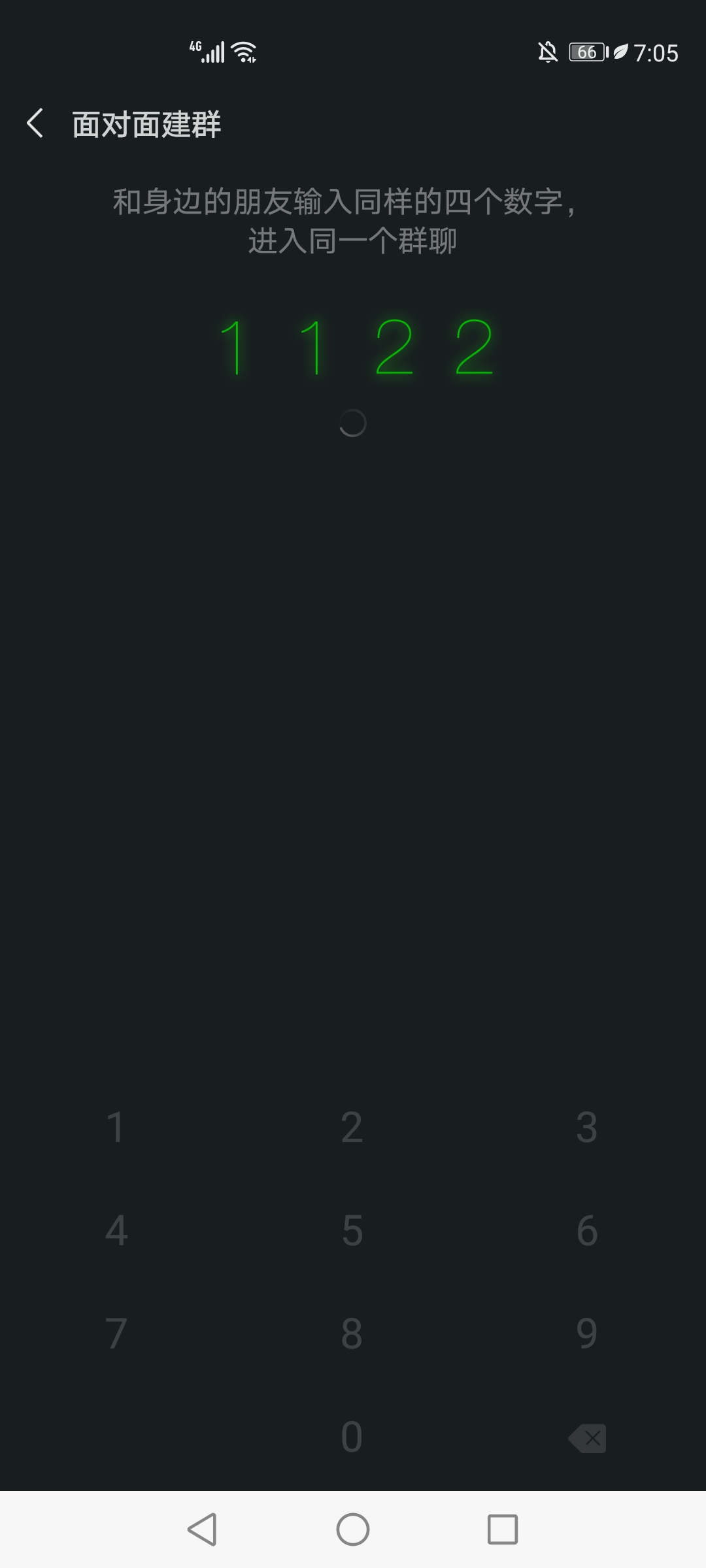The image size is (706, 1568).
Task: Open the recent apps overview
Action: pos(502,1529)
